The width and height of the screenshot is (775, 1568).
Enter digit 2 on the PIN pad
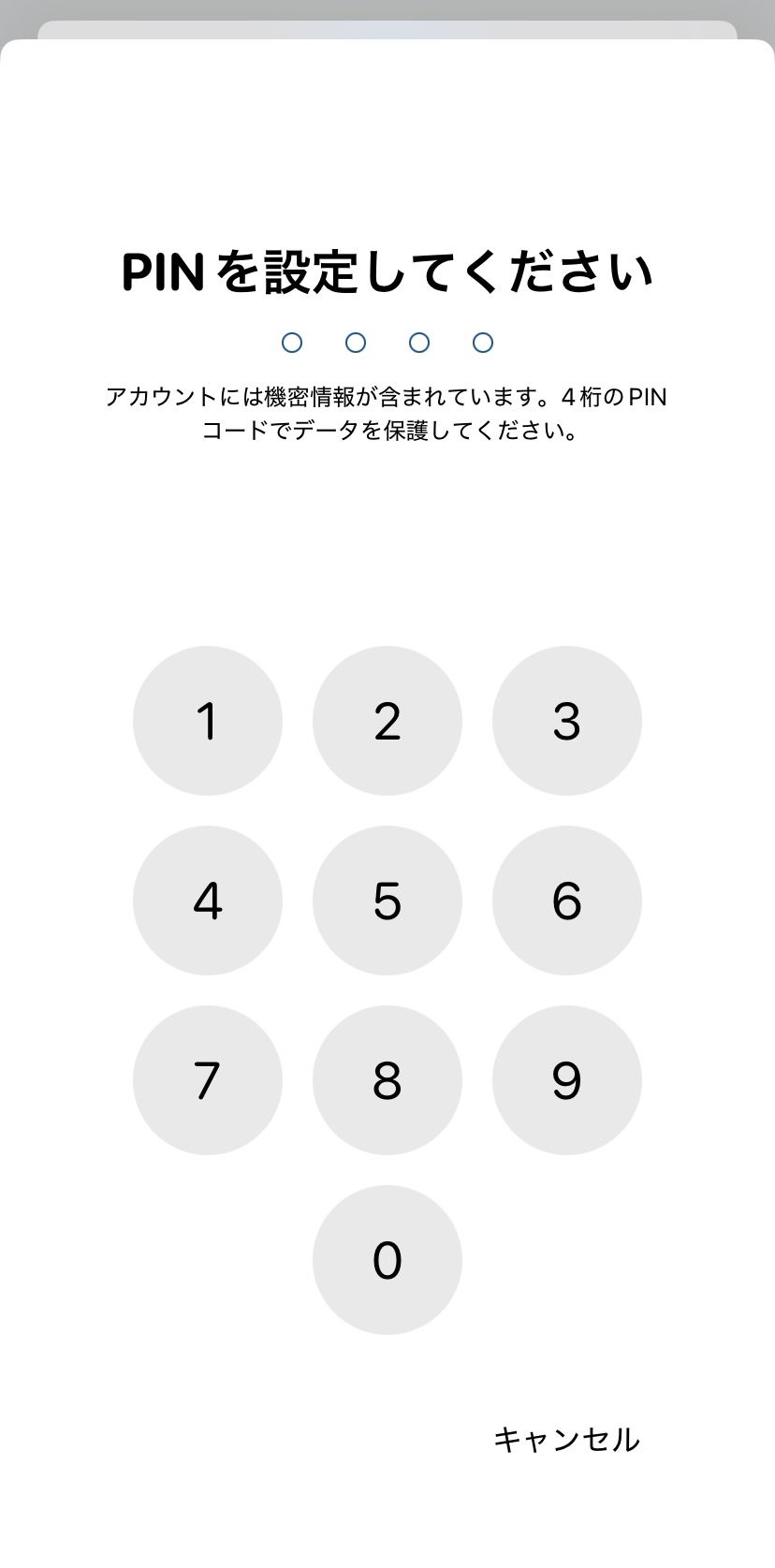point(387,721)
